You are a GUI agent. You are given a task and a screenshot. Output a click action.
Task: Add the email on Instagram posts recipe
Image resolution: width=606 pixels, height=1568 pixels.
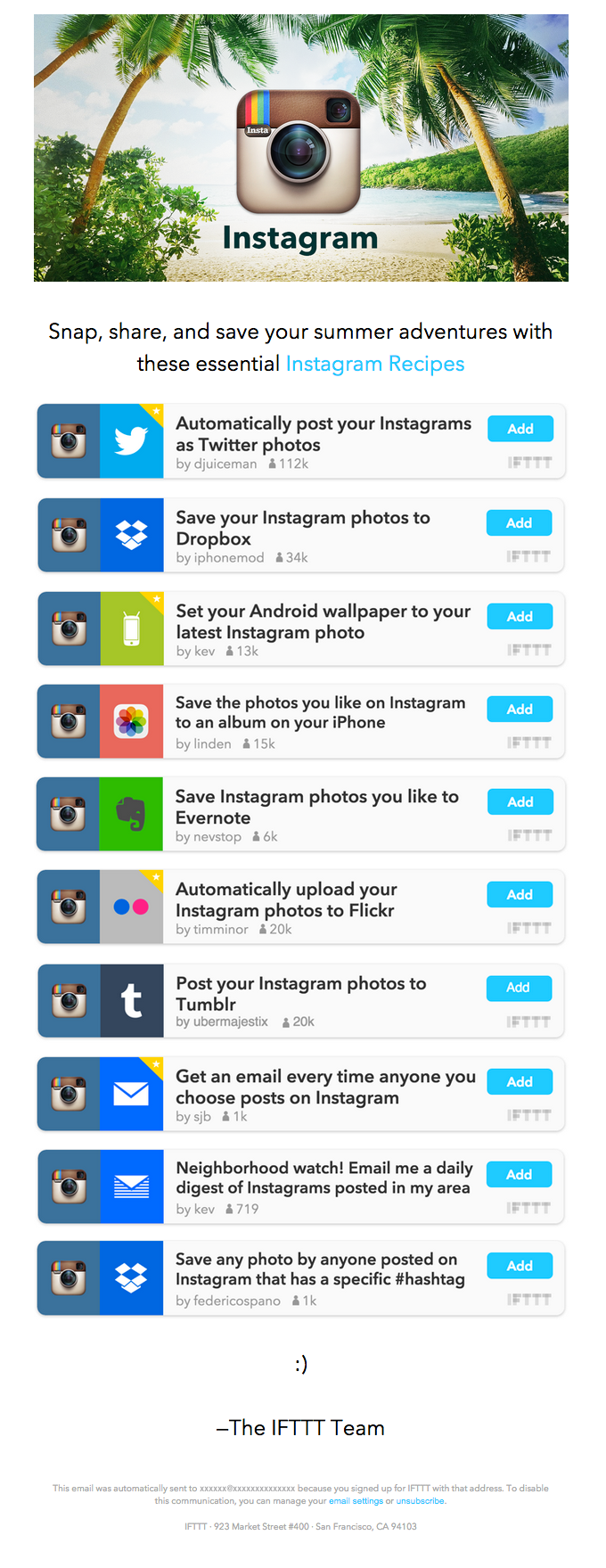[520, 1082]
